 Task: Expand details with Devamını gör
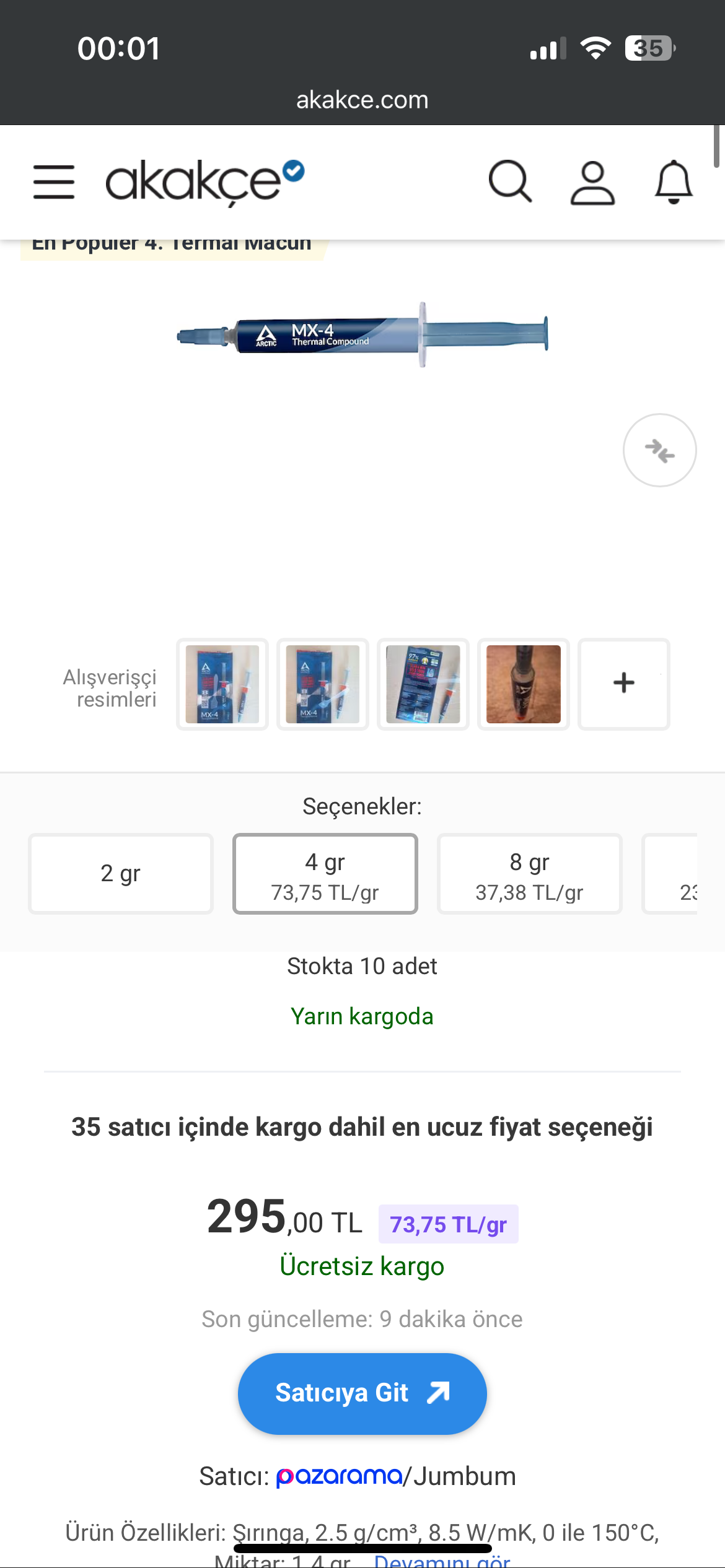[x=442, y=1561]
